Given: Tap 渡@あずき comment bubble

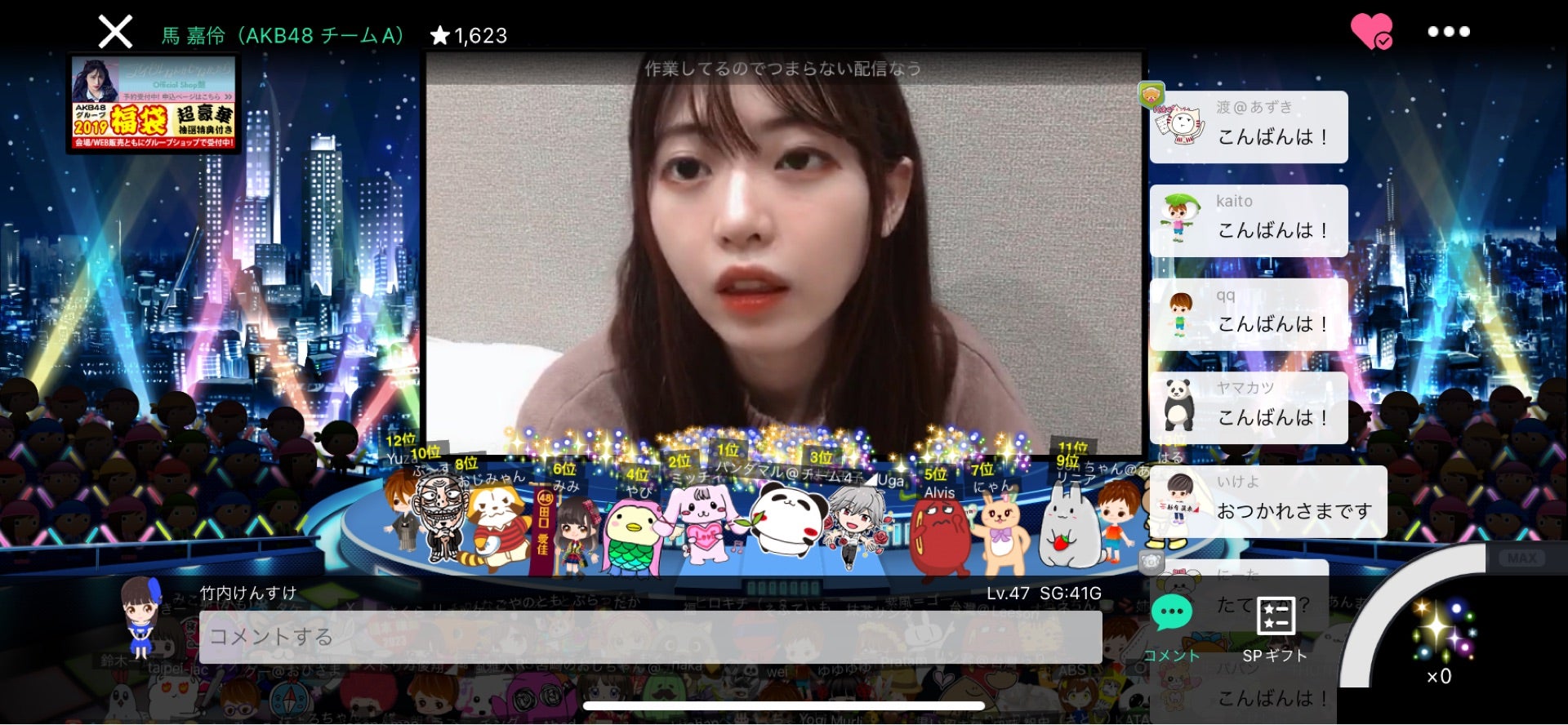Looking at the screenshot, I should point(1249,127).
